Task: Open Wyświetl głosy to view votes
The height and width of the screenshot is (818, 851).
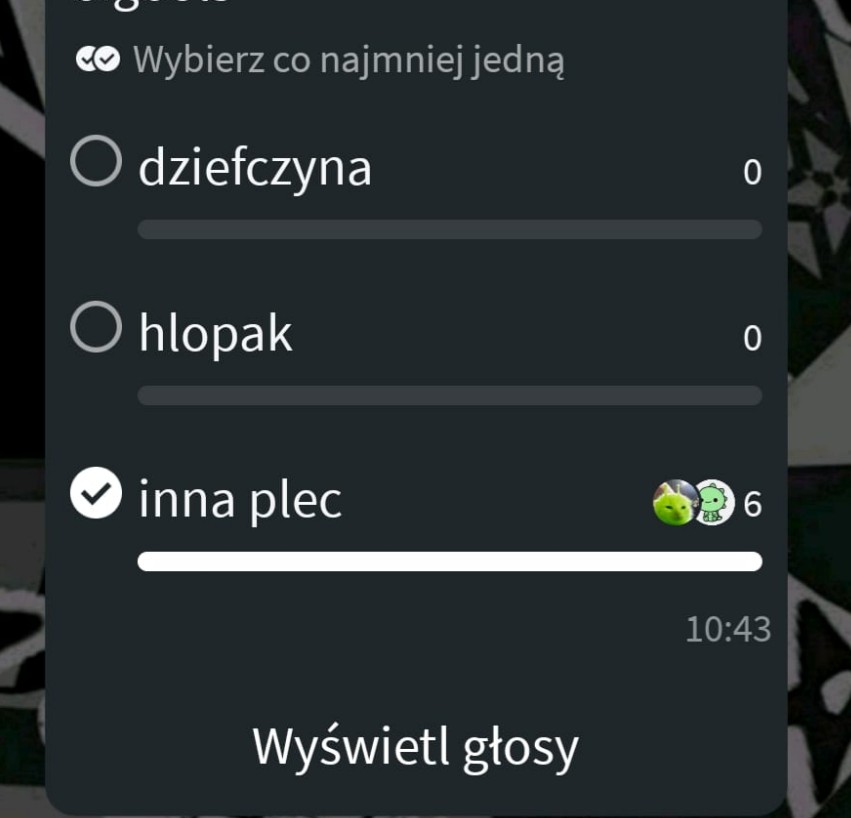Action: [416, 748]
